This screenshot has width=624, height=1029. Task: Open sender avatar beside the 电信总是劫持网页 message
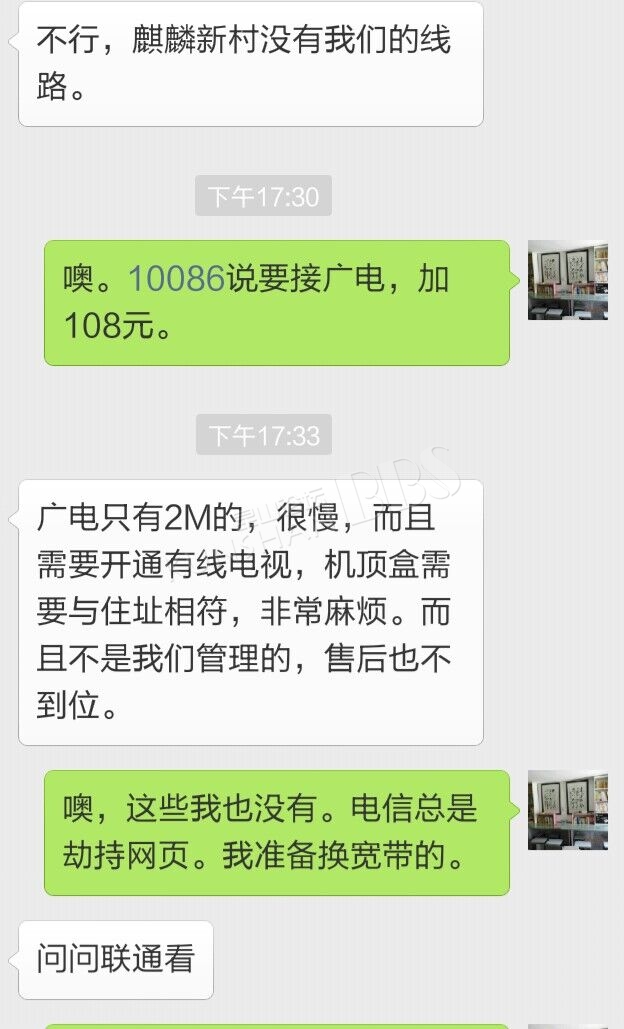click(x=568, y=810)
